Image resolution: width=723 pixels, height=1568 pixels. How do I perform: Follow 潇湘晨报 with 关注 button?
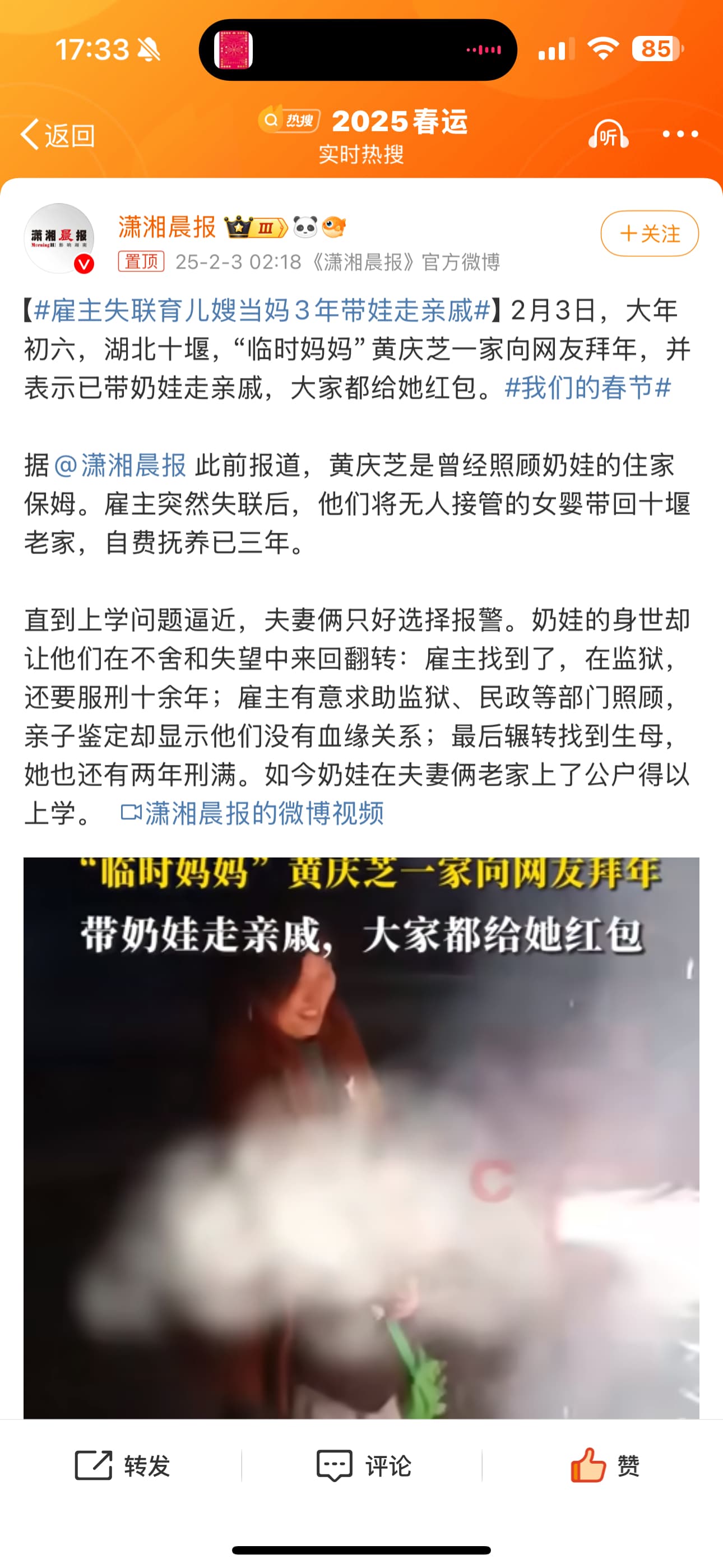[649, 234]
